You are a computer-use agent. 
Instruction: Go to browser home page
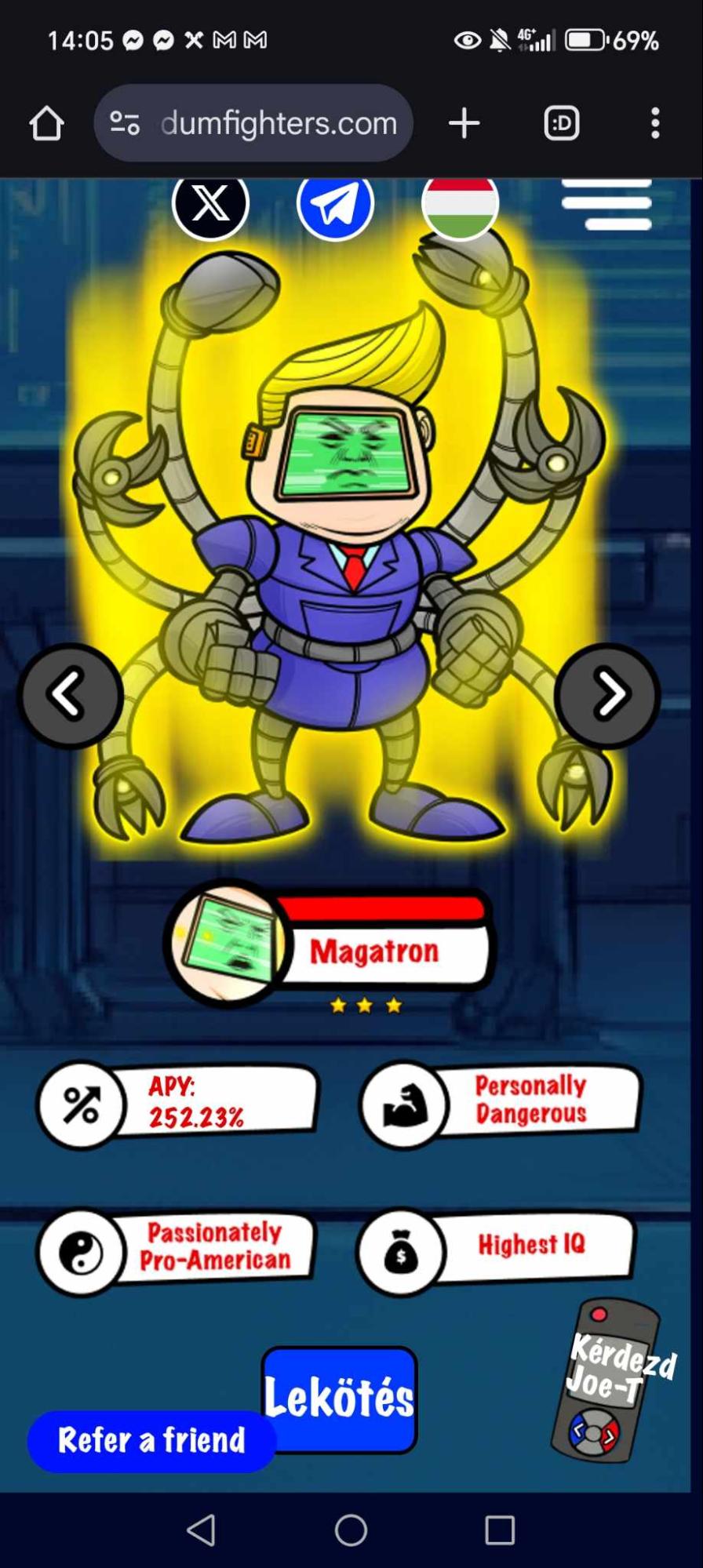click(x=46, y=123)
